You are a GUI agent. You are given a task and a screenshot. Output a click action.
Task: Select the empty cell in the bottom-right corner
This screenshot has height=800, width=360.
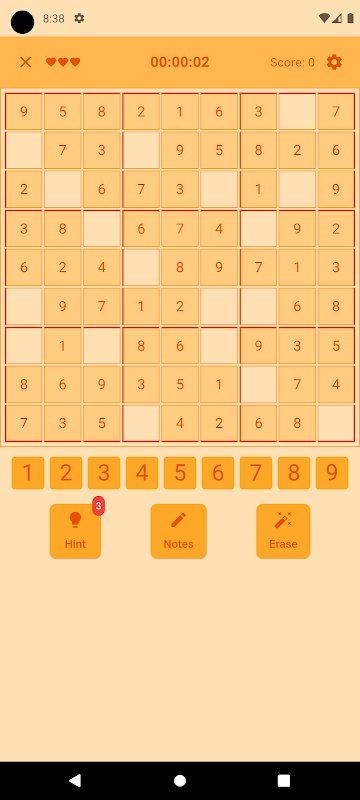coord(336,423)
